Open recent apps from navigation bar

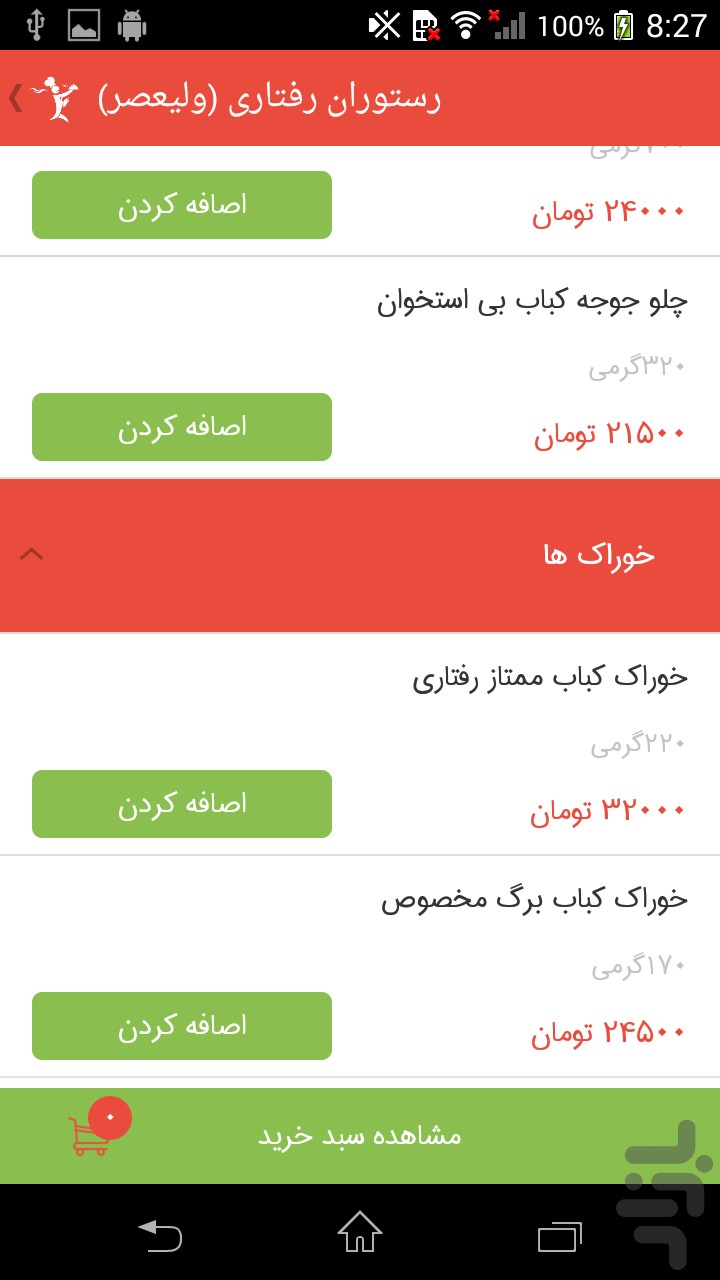[560, 1234]
